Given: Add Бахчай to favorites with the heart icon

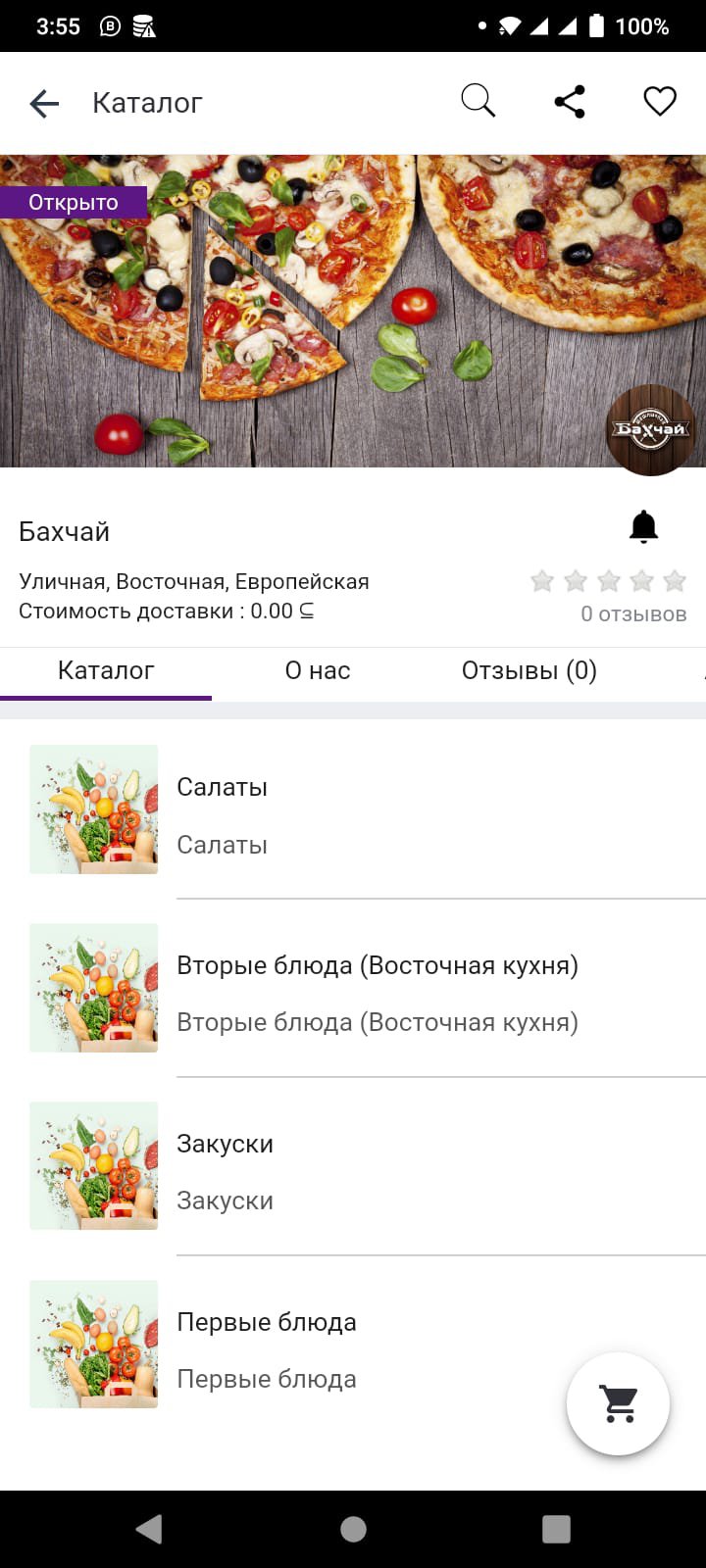Looking at the screenshot, I should [660, 101].
